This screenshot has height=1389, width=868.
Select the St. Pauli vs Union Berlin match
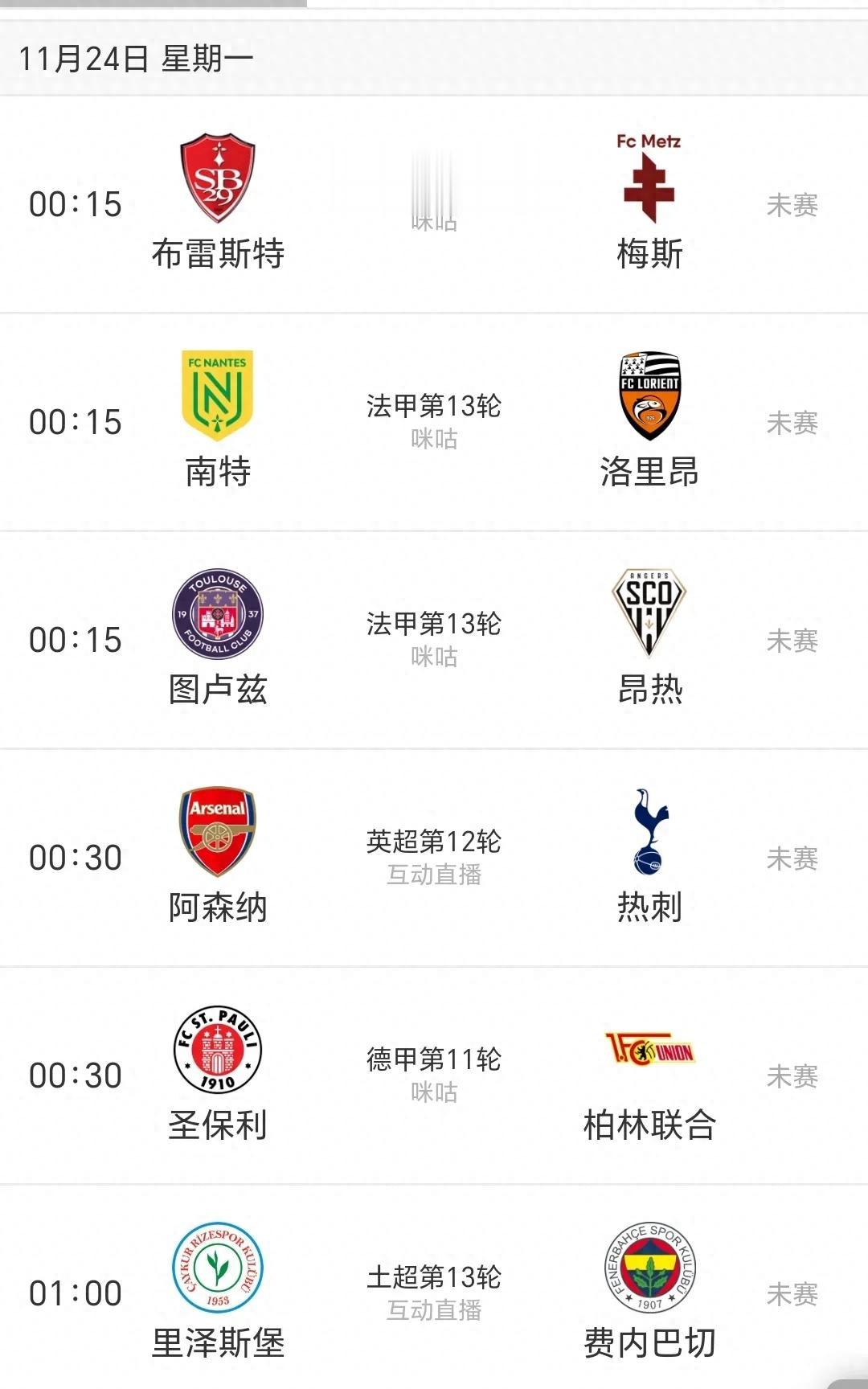[434, 1076]
